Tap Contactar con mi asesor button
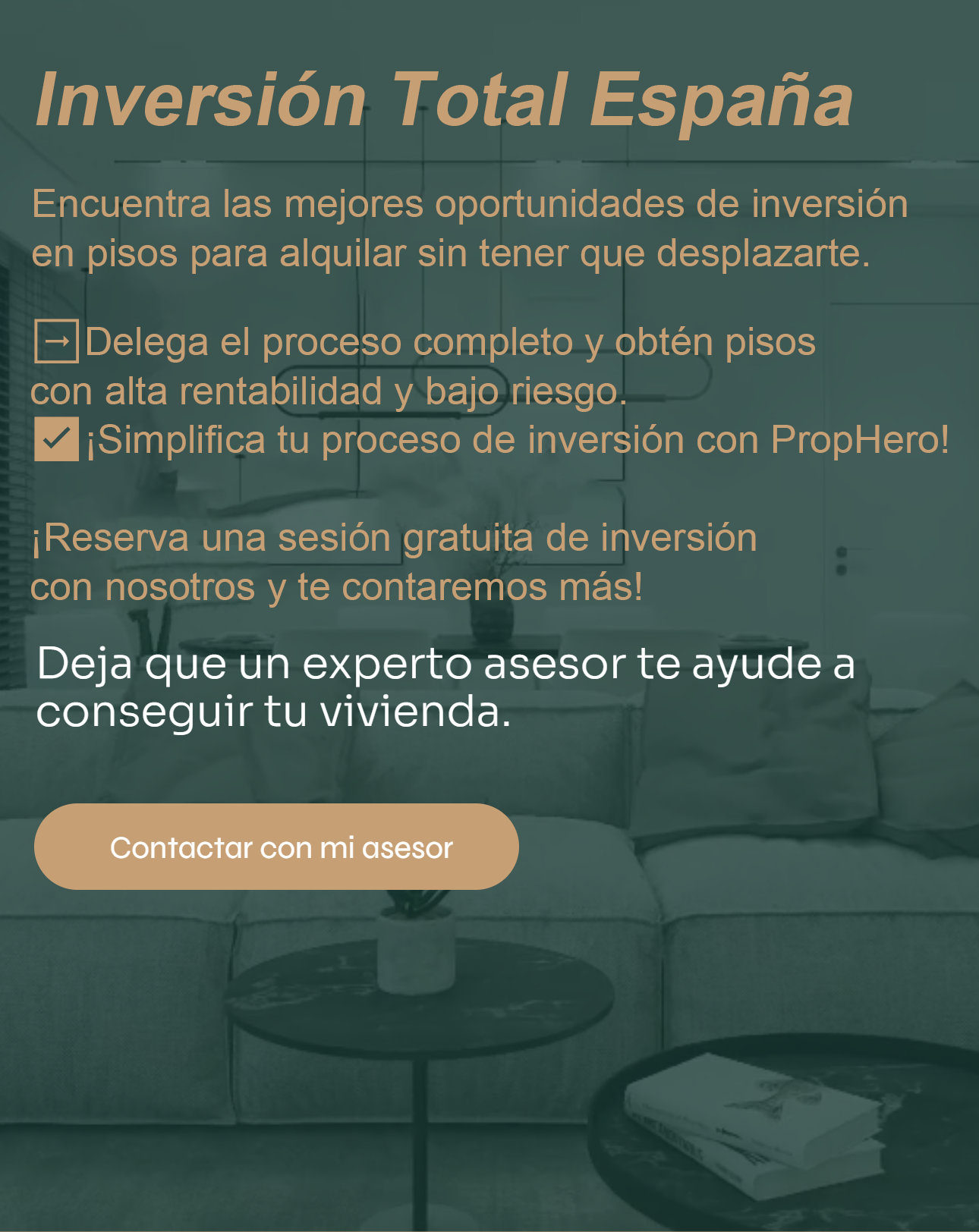 (x=276, y=847)
